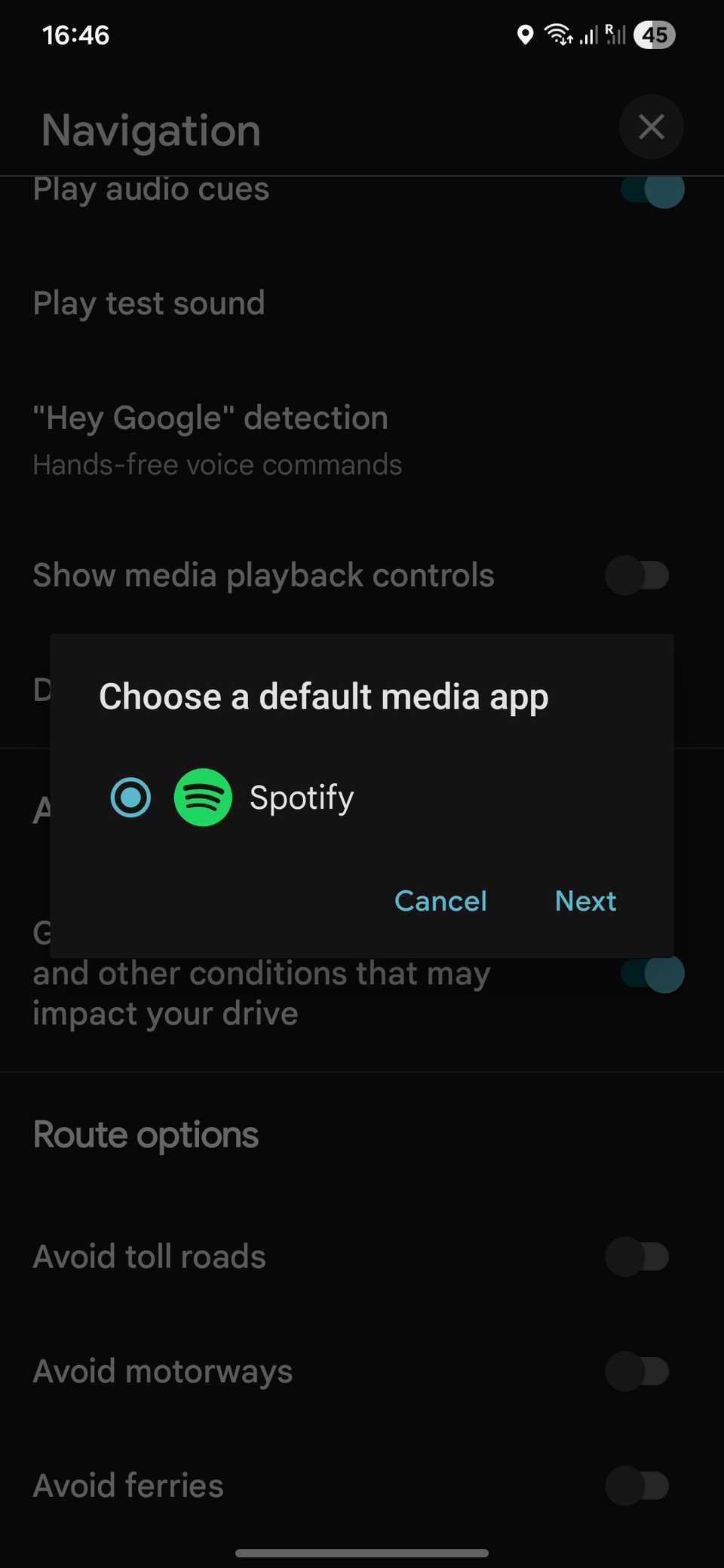Click the battery indicator showing 45
The height and width of the screenshot is (1568, 724).
pos(653,34)
